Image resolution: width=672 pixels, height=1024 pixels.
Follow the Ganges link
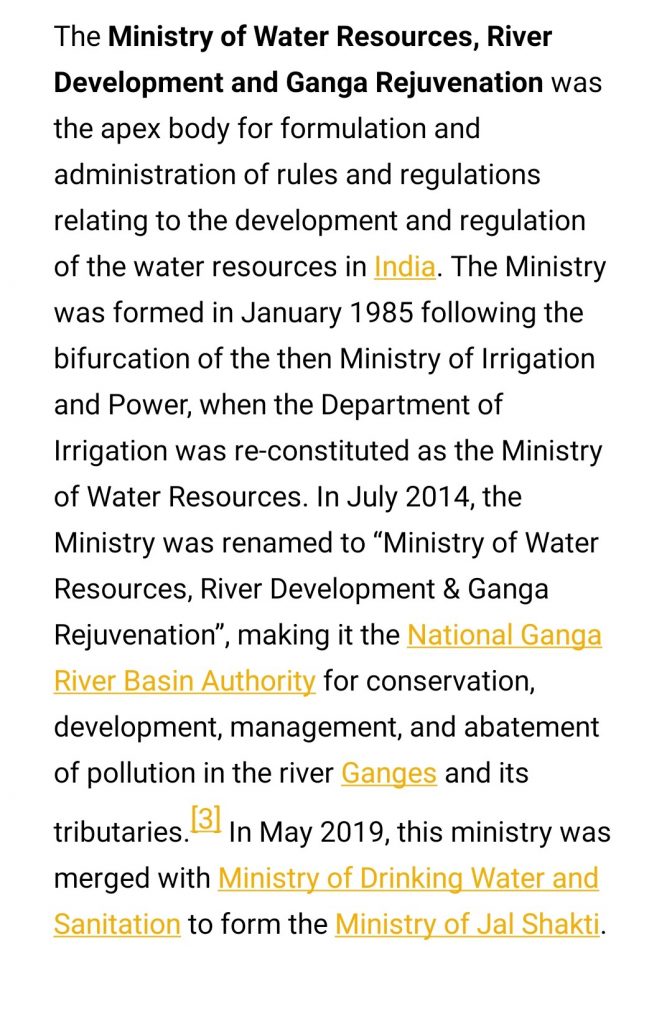click(x=389, y=773)
